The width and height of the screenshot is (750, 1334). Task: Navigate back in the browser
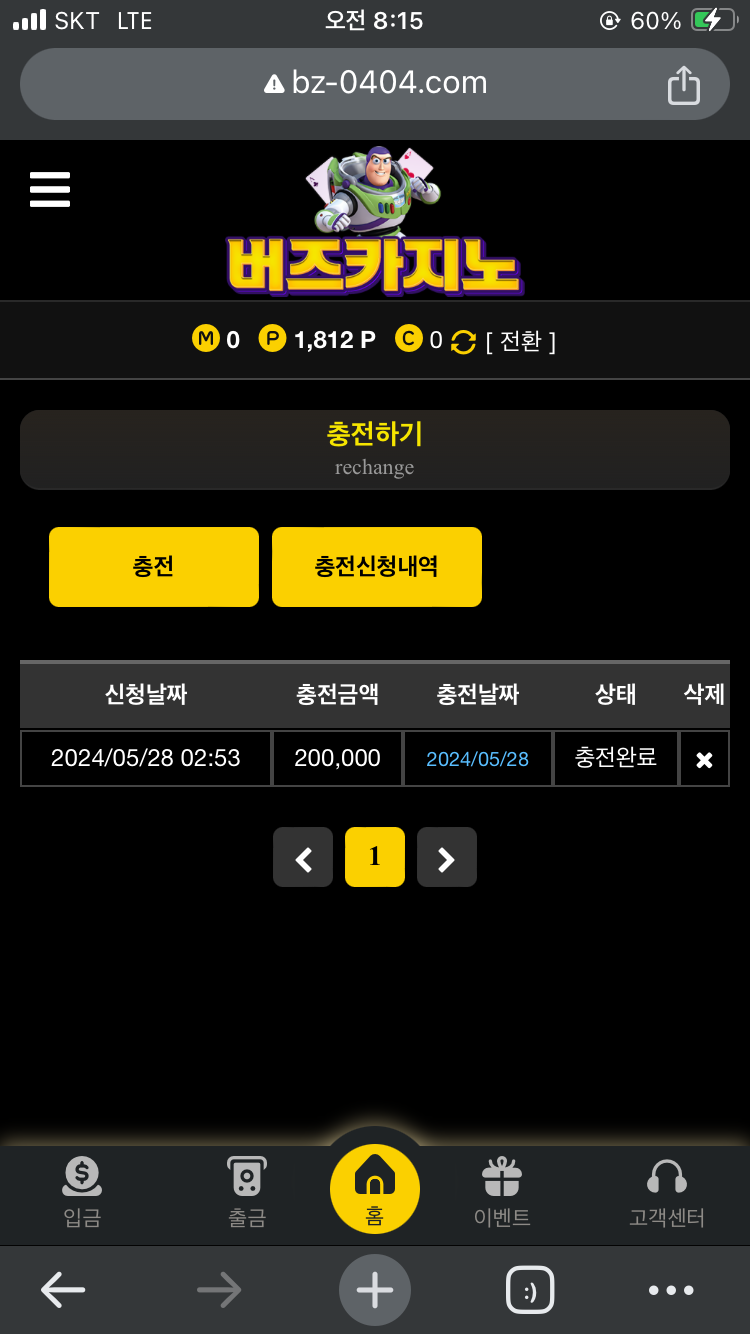pyautogui.click(x=62, y=1290)
